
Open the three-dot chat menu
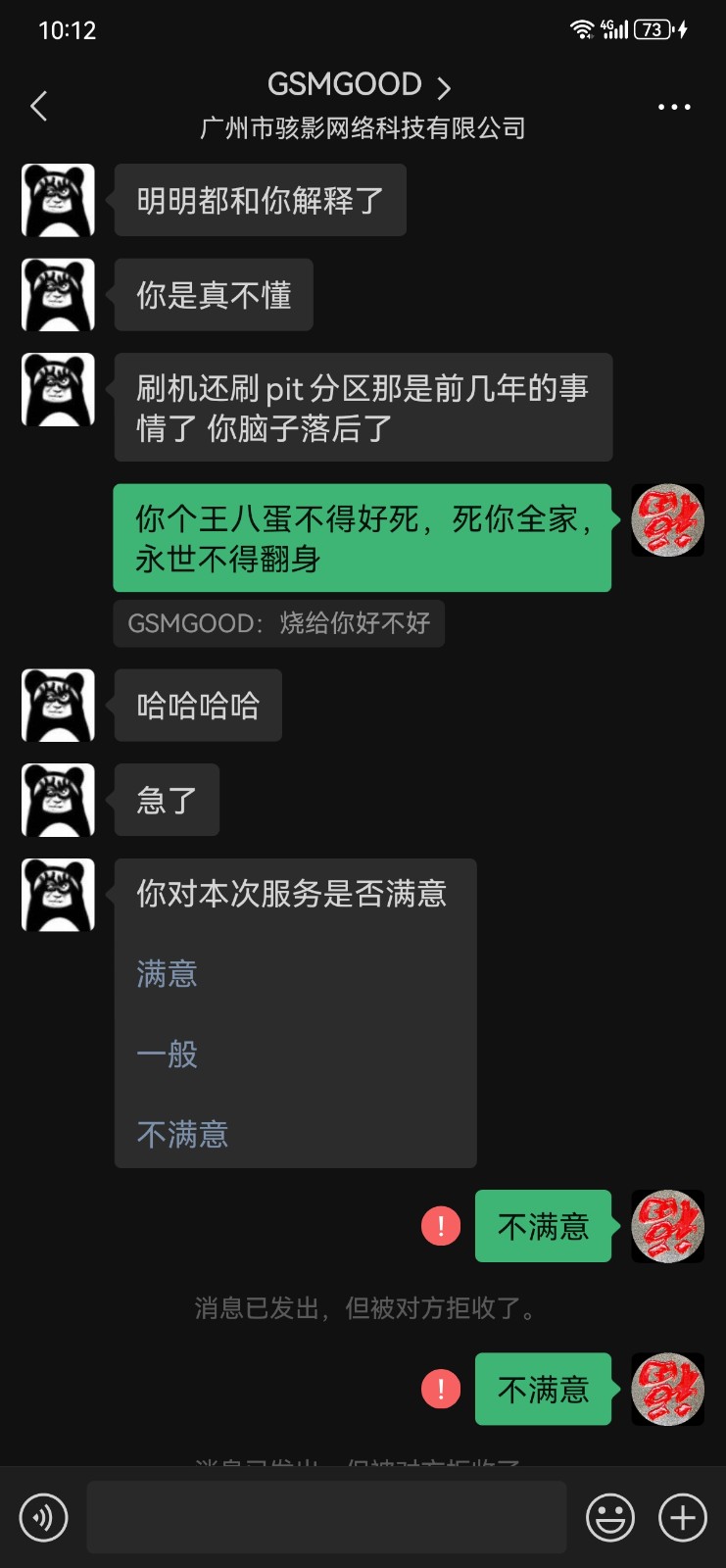point(674,107)
